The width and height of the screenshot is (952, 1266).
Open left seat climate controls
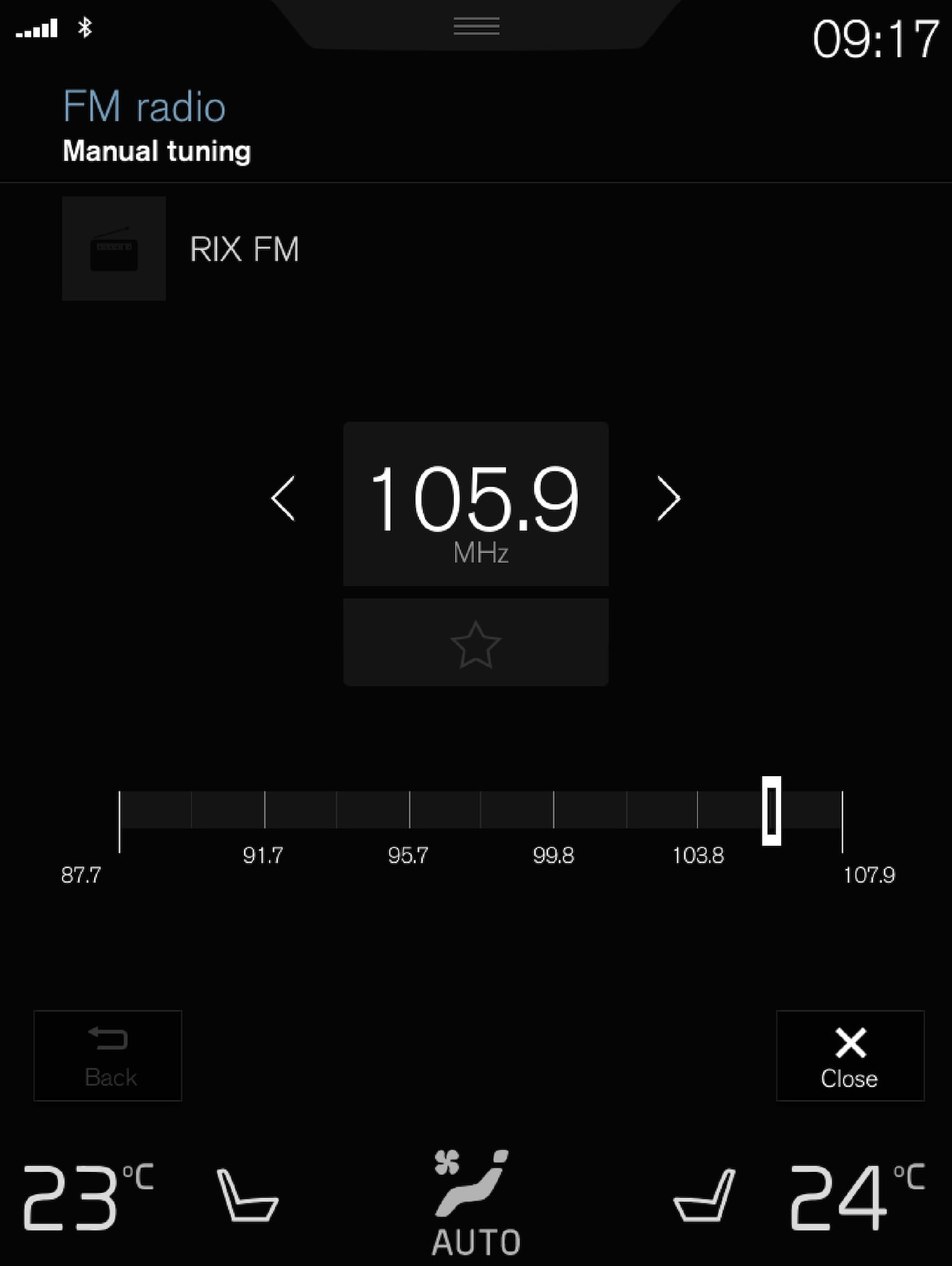pos(247,1196)
